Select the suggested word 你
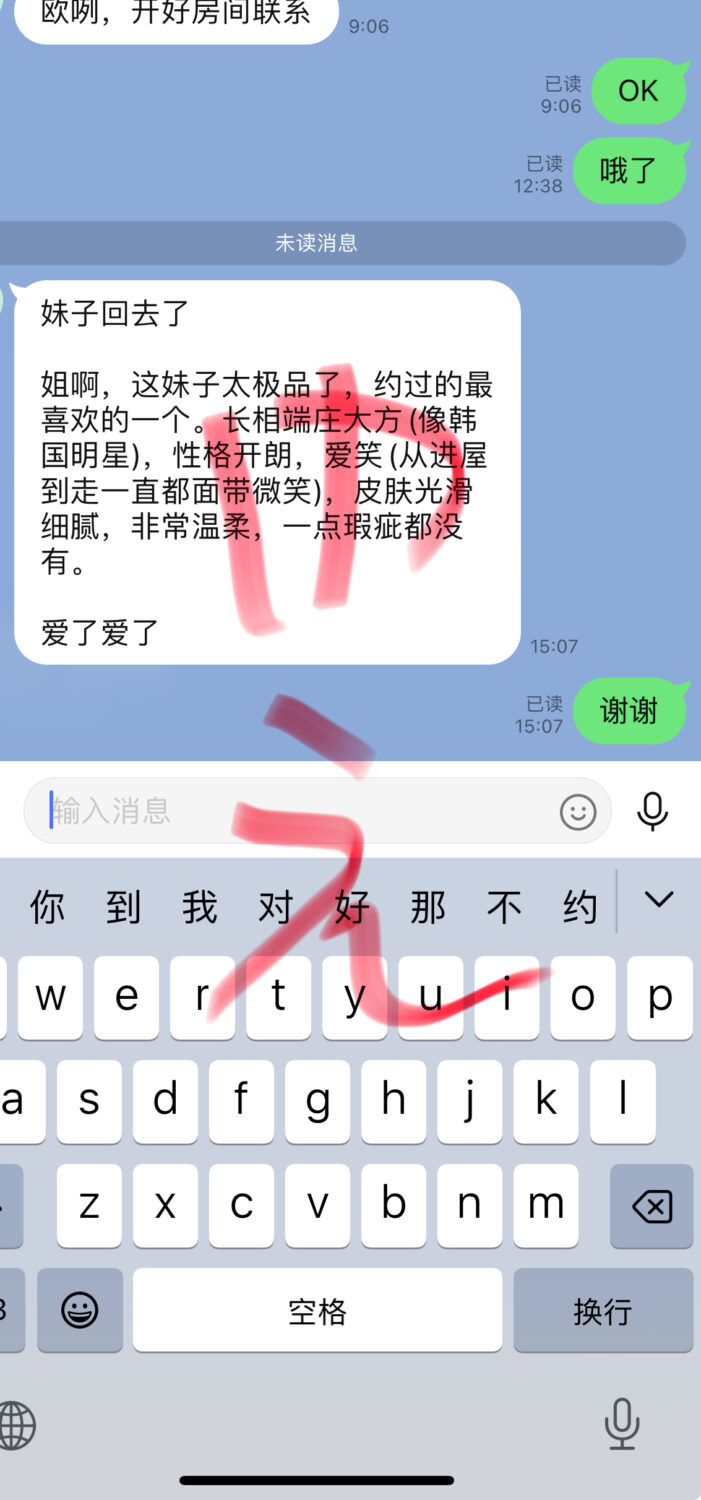The image size is (701, 1500). click(47, 908)
